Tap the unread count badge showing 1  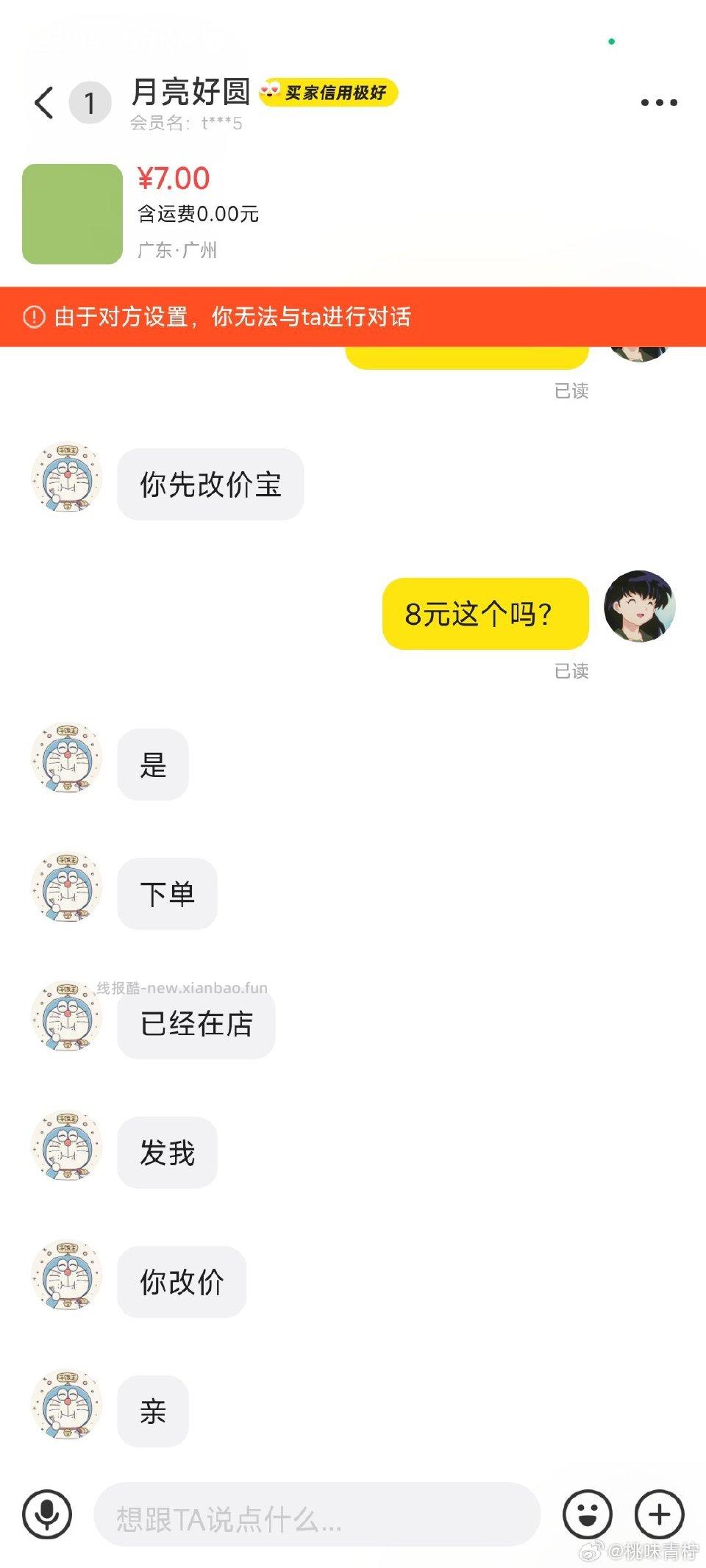pyautogui.click(x=88, y=103)
